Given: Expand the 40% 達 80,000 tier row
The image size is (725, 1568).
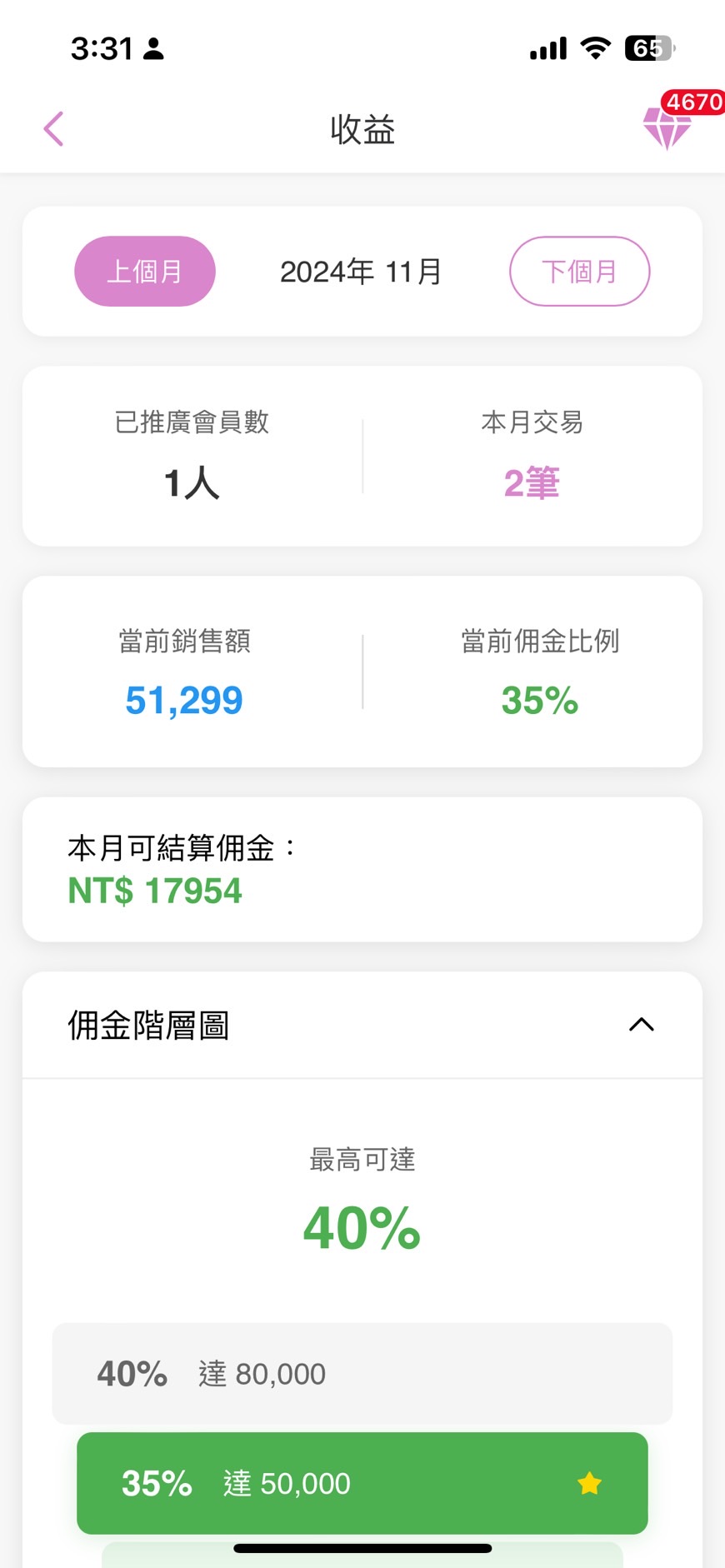Looking at the screenshot, I should coord(362,1374).
